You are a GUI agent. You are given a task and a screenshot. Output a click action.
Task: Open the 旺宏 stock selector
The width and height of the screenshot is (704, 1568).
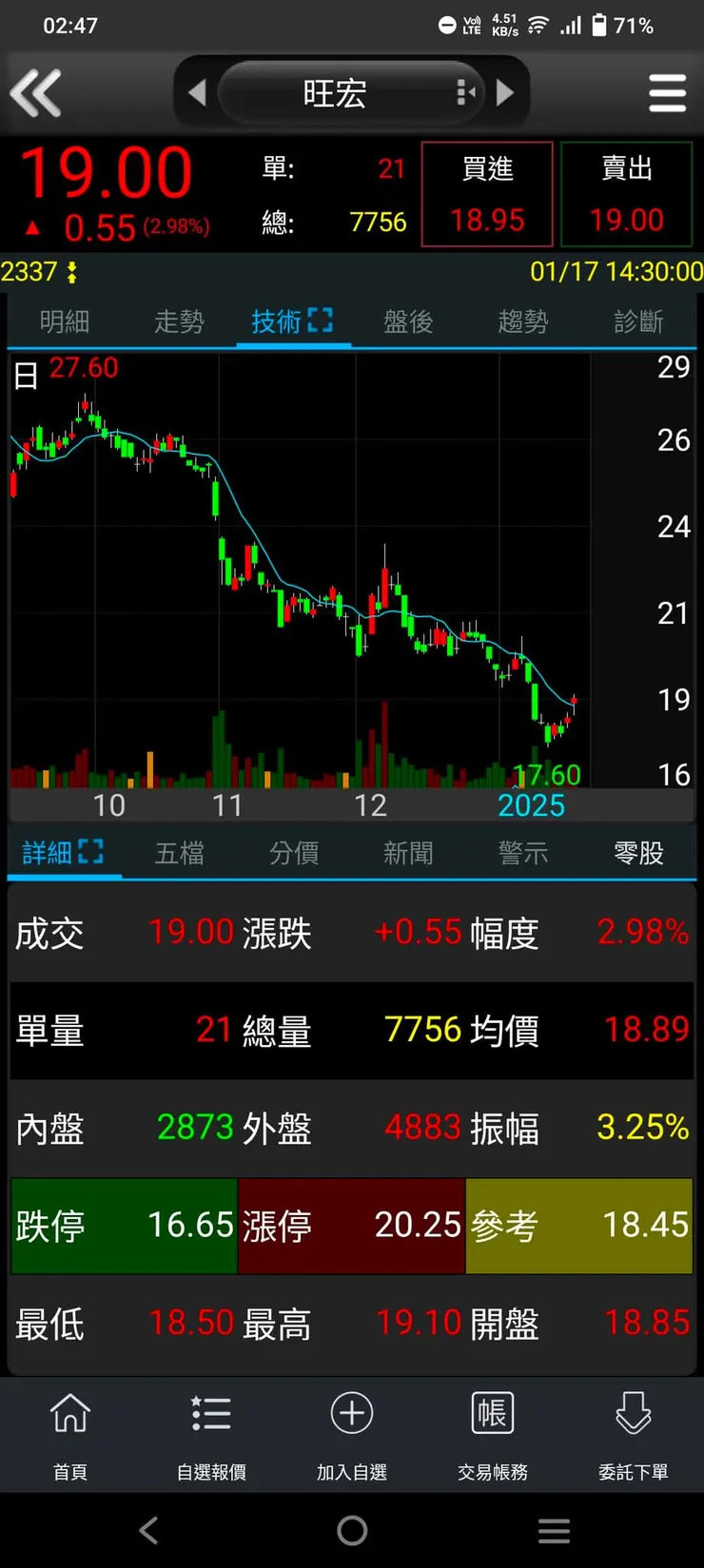(335, 93)
